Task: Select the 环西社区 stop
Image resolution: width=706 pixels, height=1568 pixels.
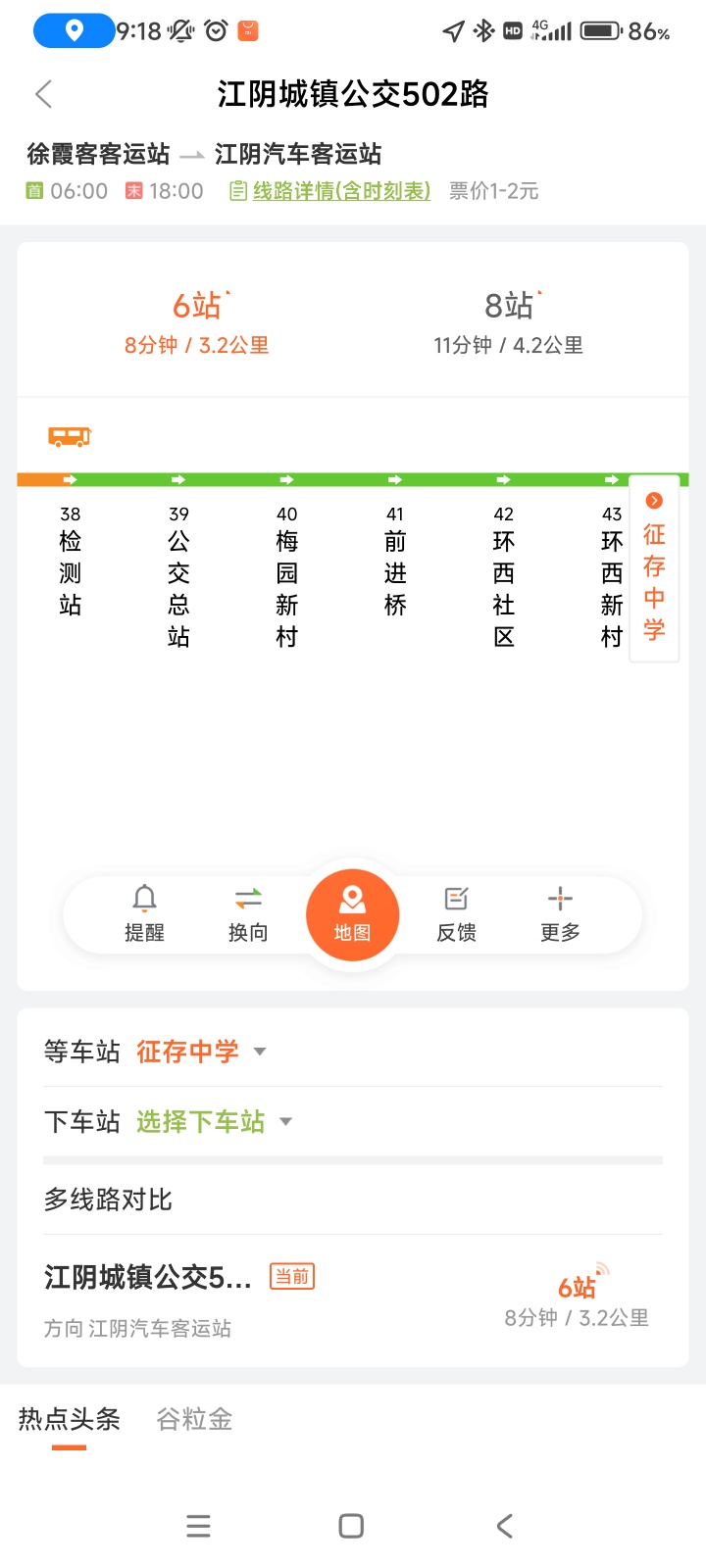Action: coord(503,576)
